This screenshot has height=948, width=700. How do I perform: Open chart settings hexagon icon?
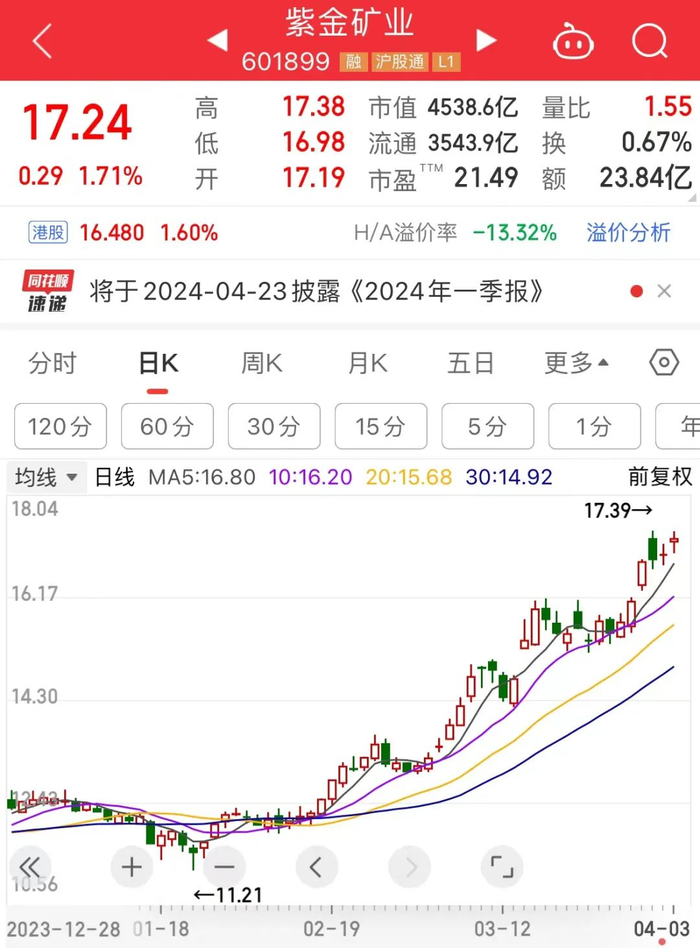tap(664, 363)
